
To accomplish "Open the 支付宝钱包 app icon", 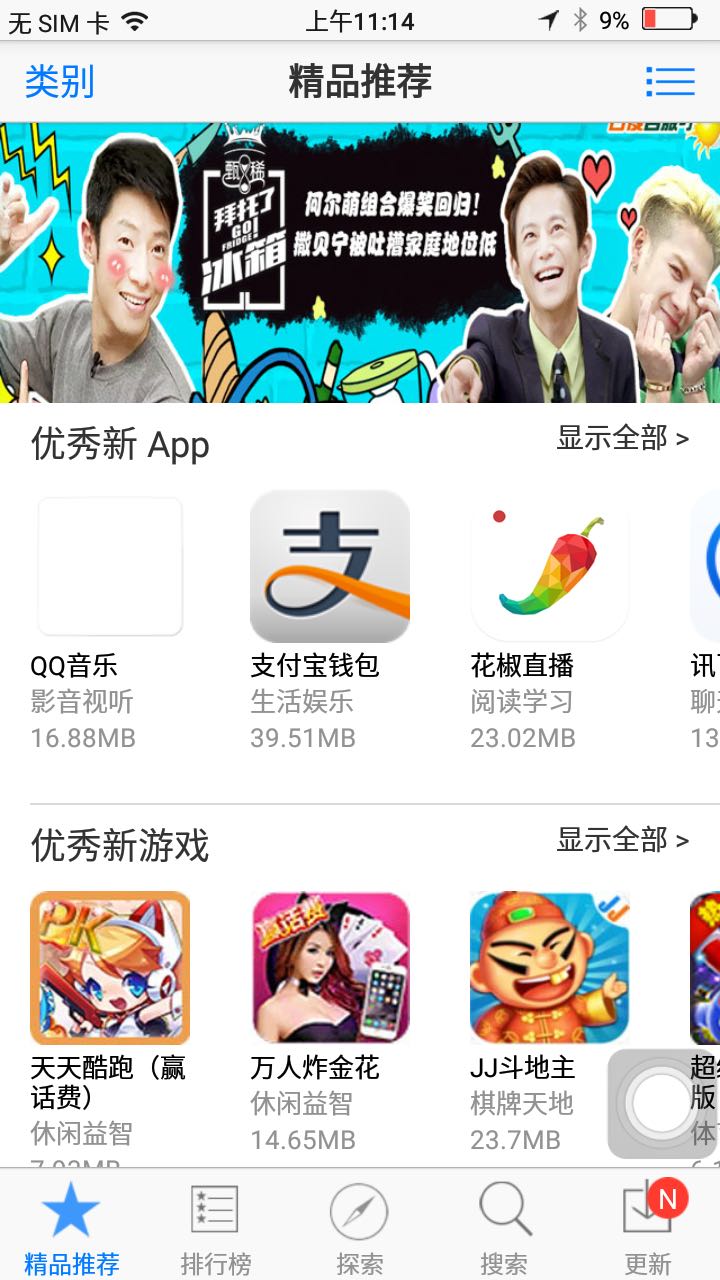I will click(330, 566).
